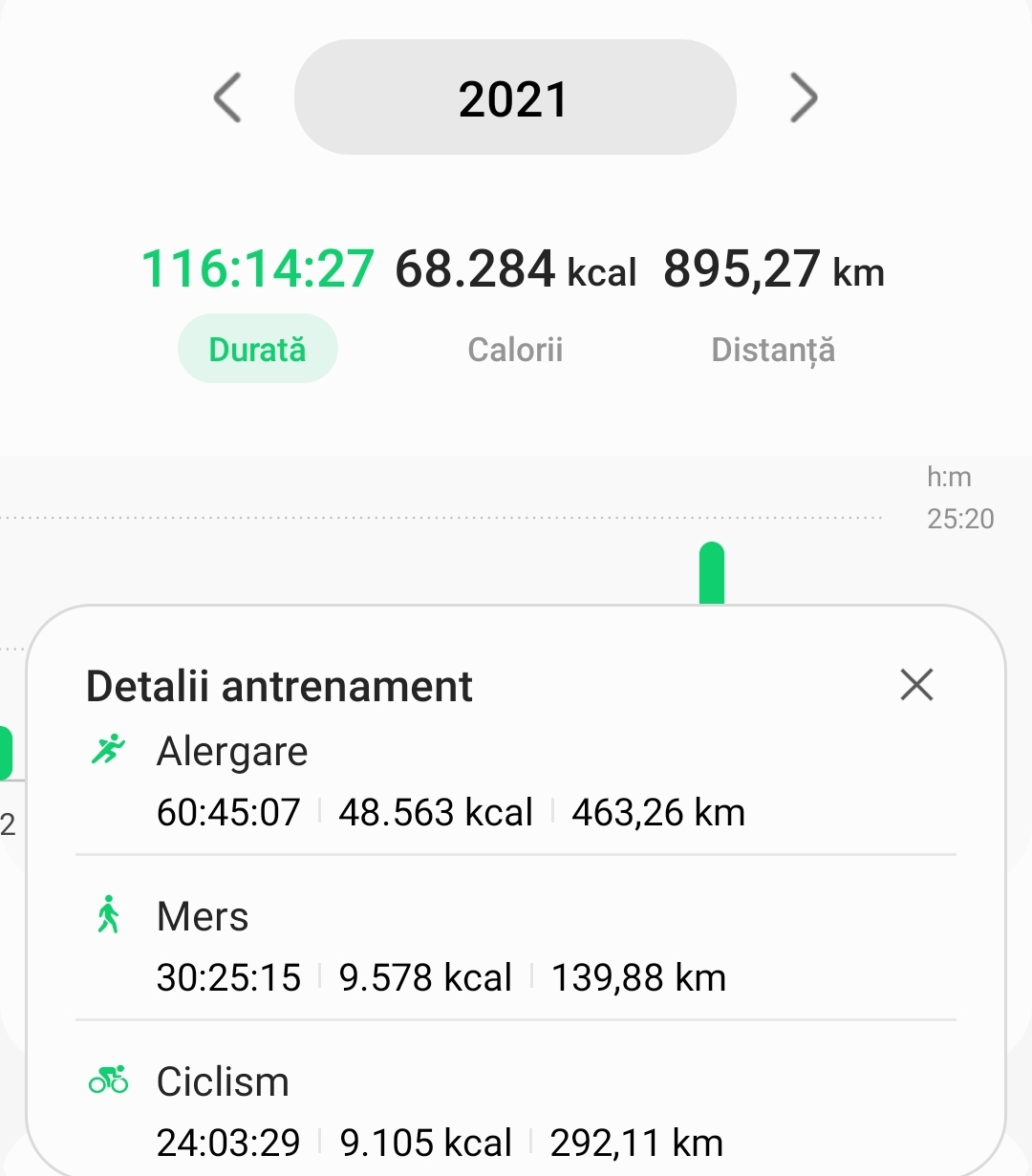Image resolution: width=1032 pixels, height=1176 pixels.
Task: Switch to the Distanță tab
Action: tap(773, 350)
